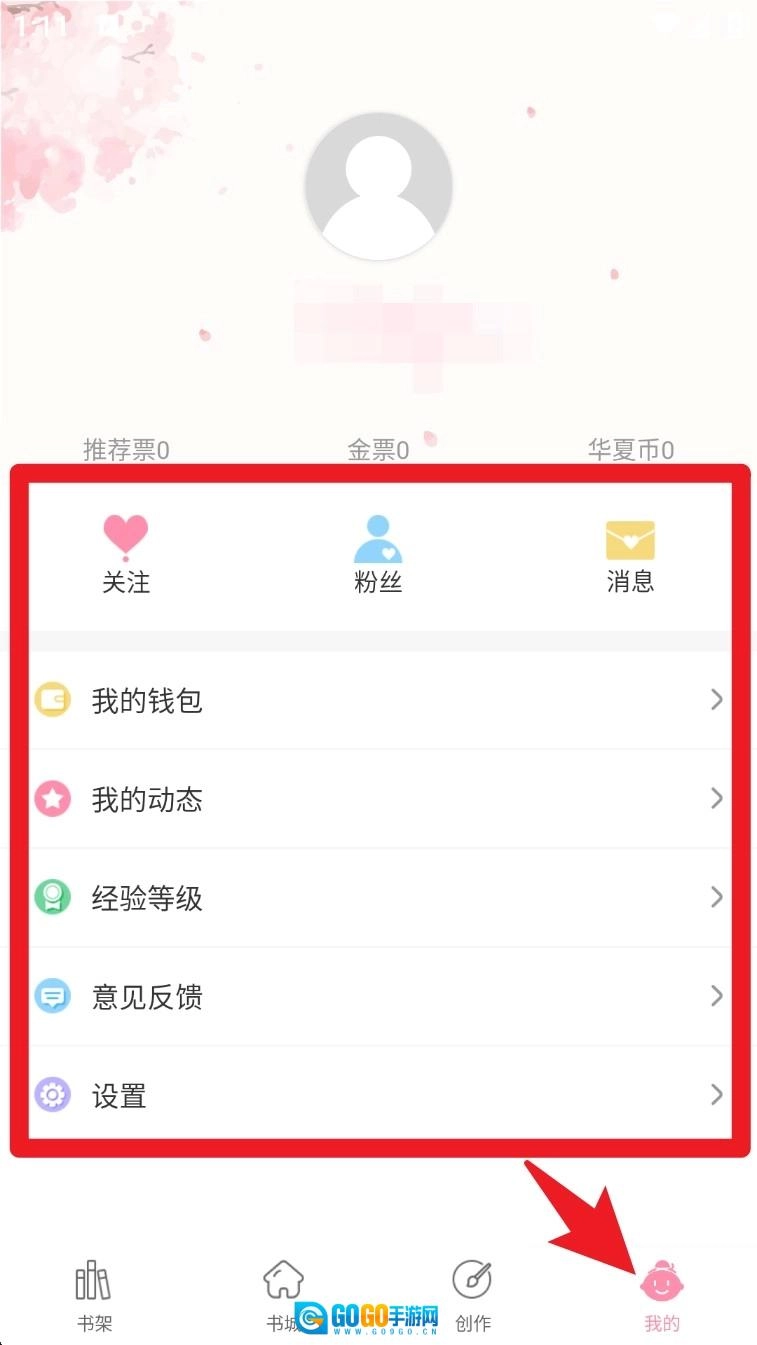
Task: Switch to the 书城 tab
Action: [x=283, y=1295]
